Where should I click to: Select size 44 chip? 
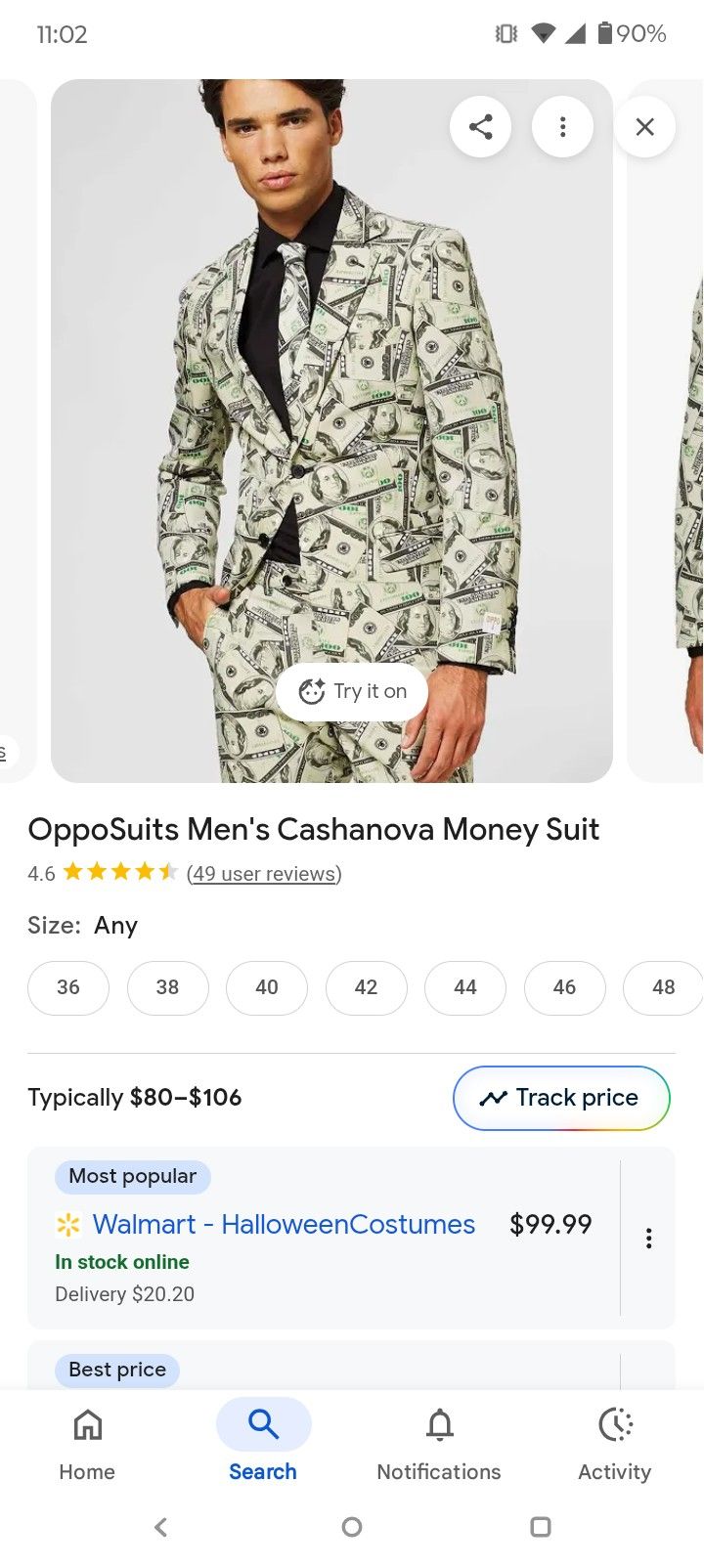pos(465,987)
